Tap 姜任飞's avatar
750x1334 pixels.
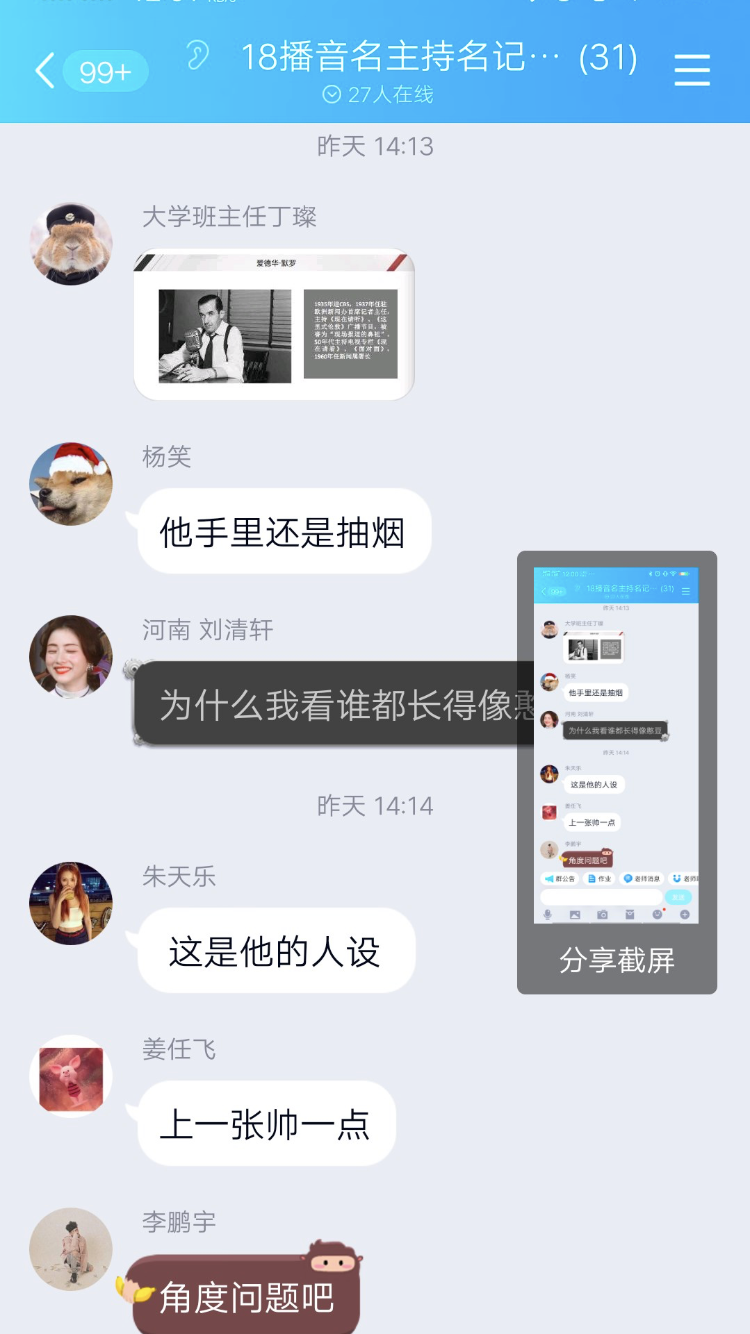click(x=71, y=1076)
